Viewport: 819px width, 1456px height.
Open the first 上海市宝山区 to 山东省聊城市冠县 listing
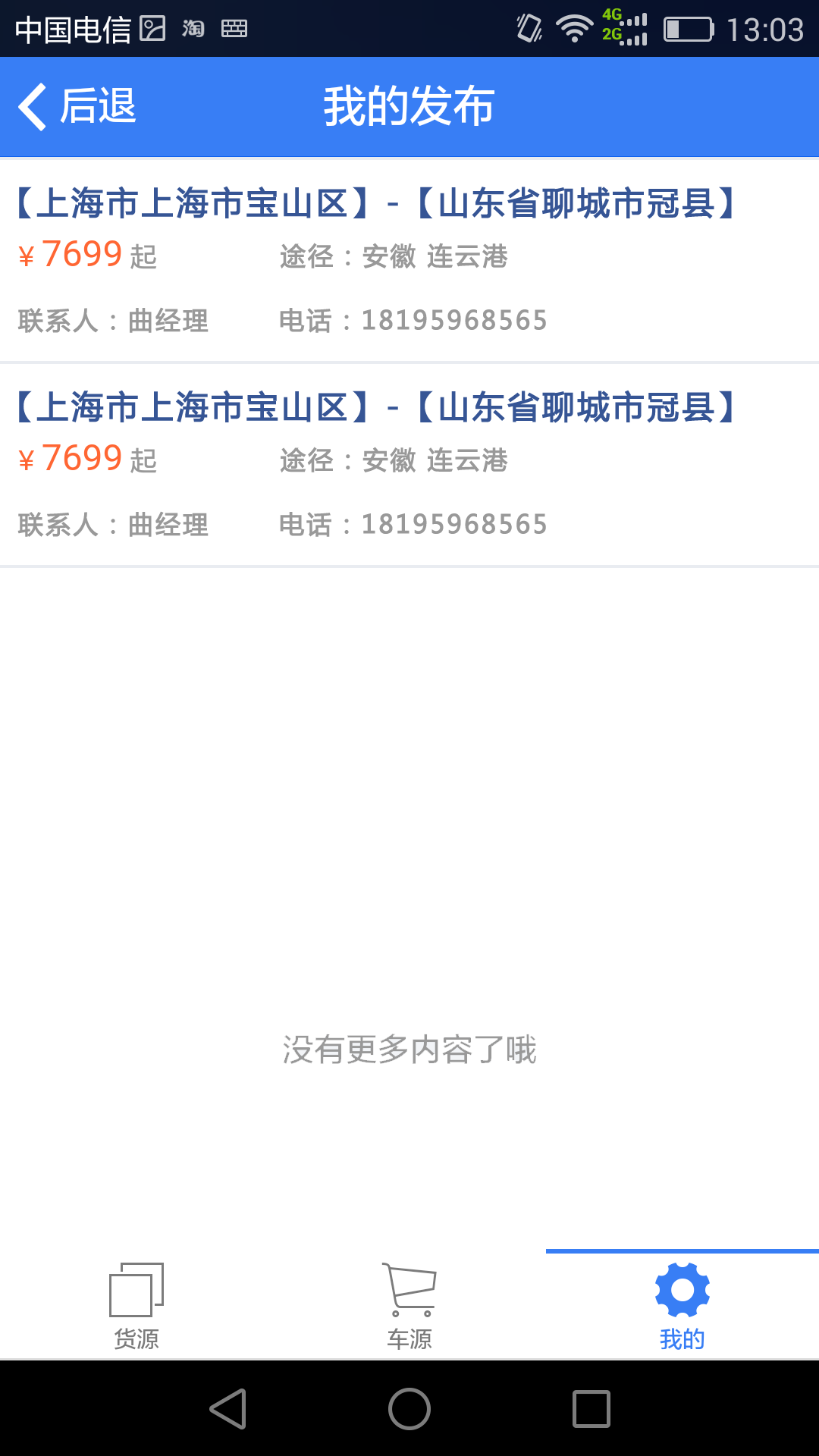409,261
